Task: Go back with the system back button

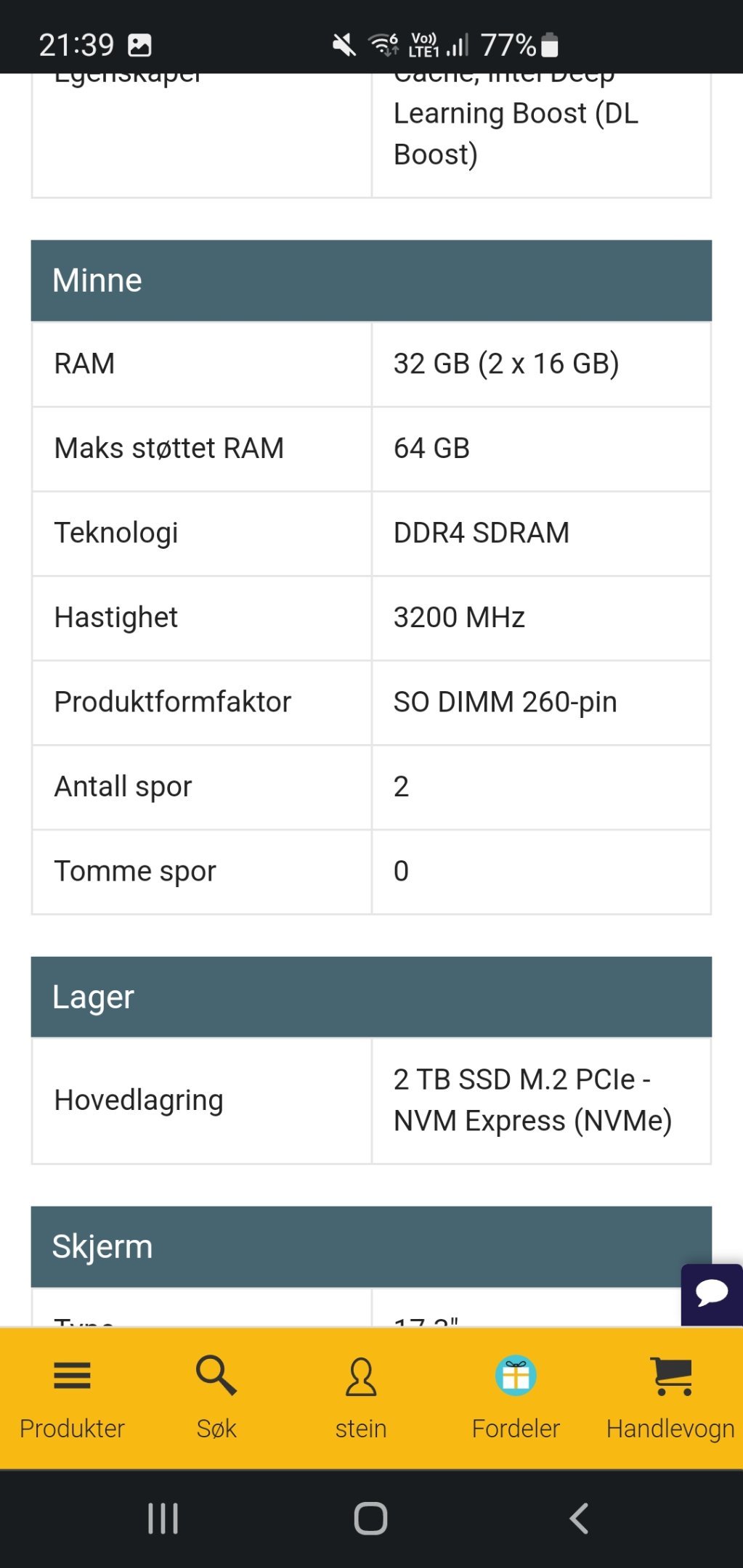Action: click(579, 1518)
